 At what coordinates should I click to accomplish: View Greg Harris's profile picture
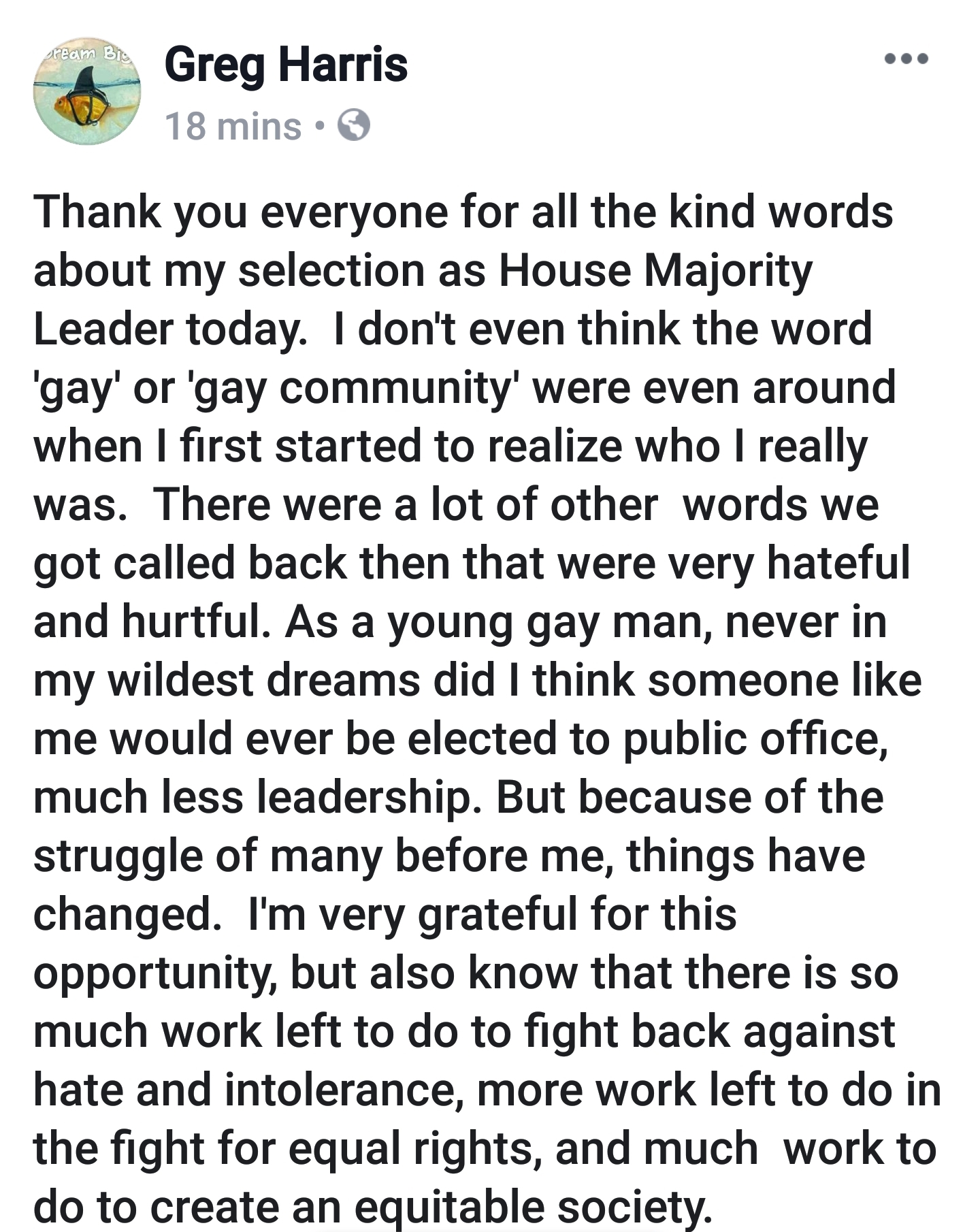pyautogui.click(x=87, y=91)
